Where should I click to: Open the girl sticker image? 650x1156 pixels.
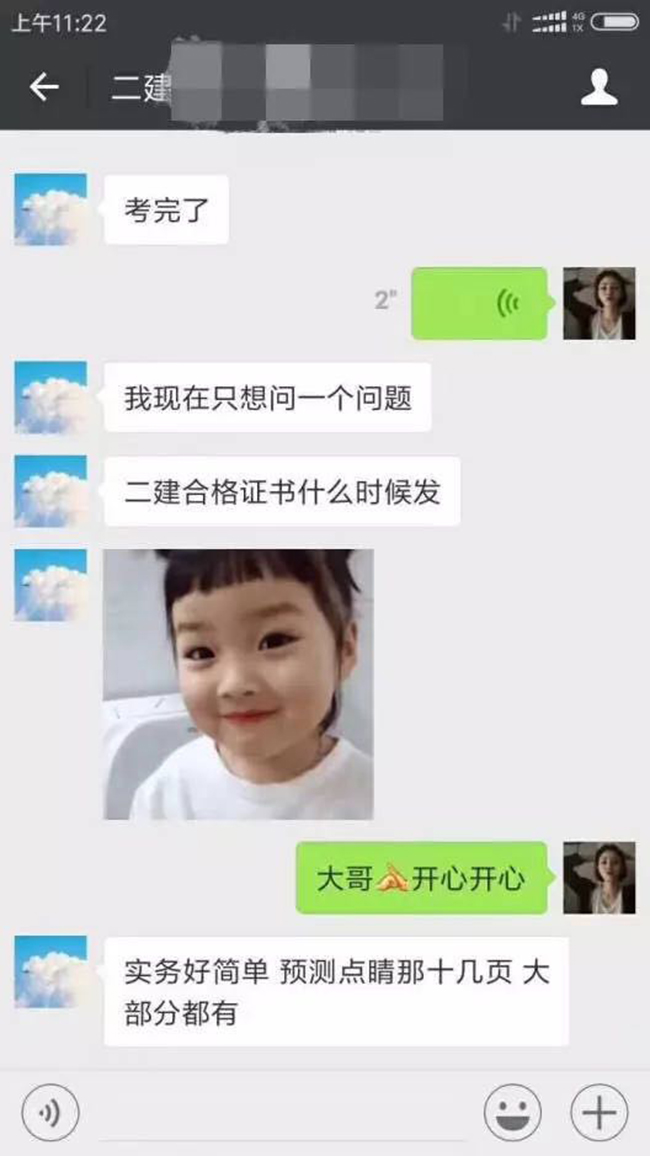click(238, 685)
